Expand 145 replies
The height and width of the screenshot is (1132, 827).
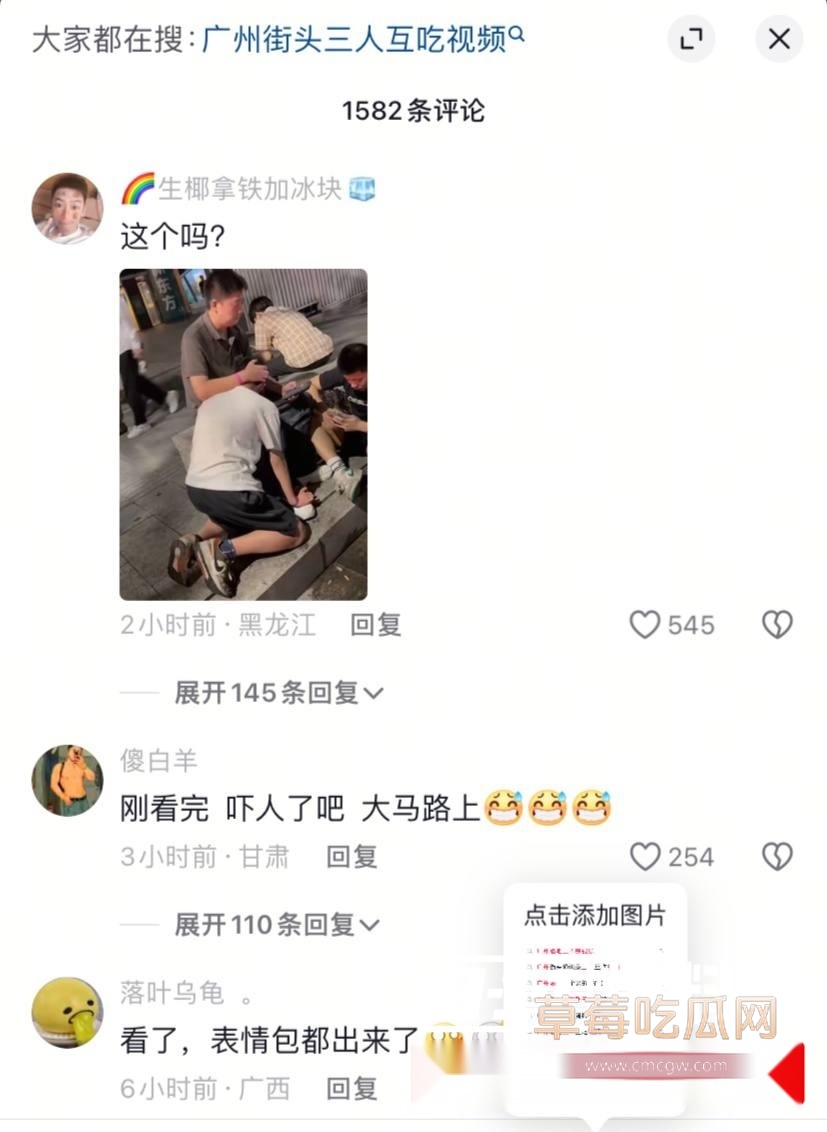[x=278, y=692]
